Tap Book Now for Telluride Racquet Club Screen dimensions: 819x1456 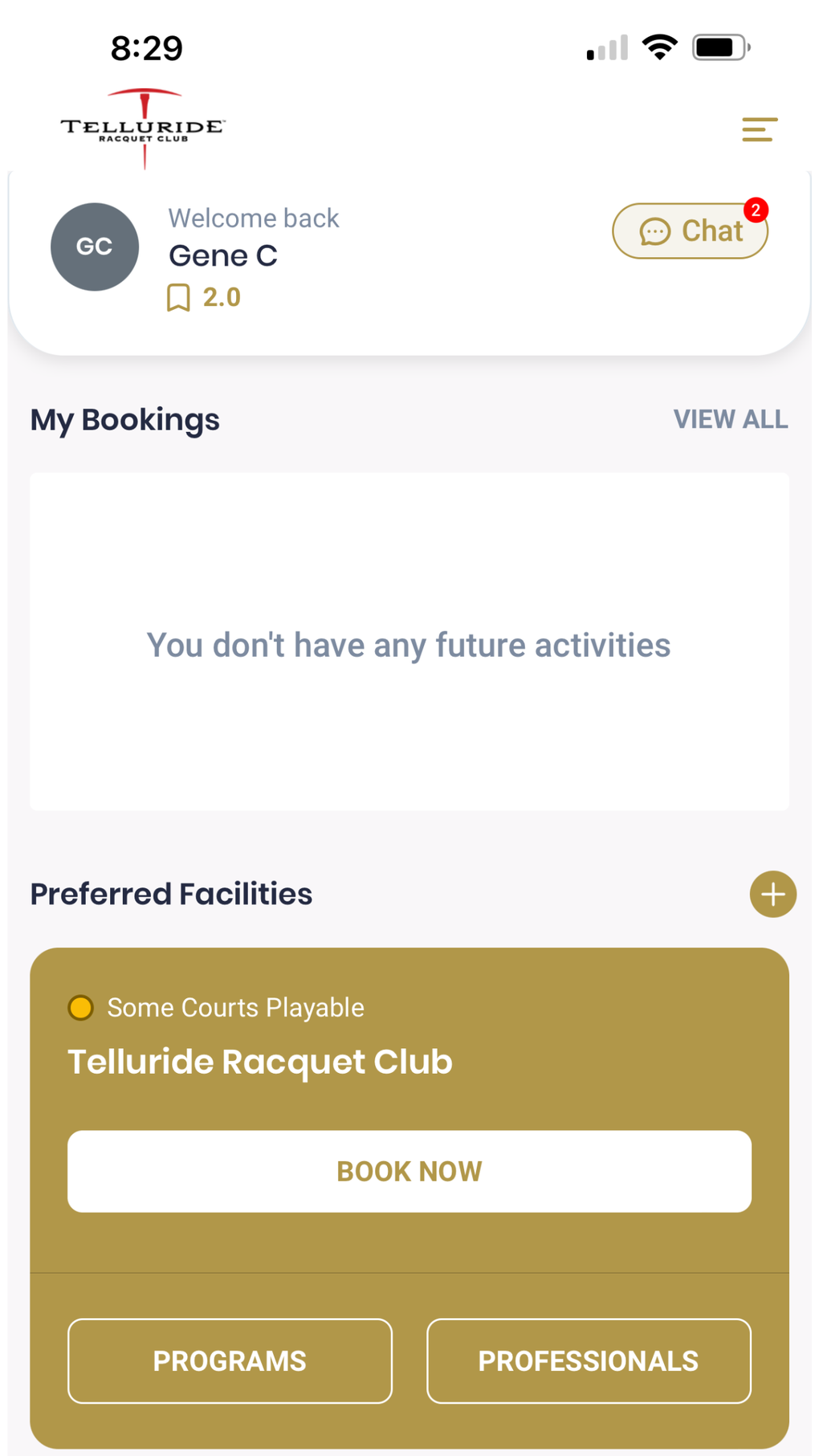pos(409,1171)
